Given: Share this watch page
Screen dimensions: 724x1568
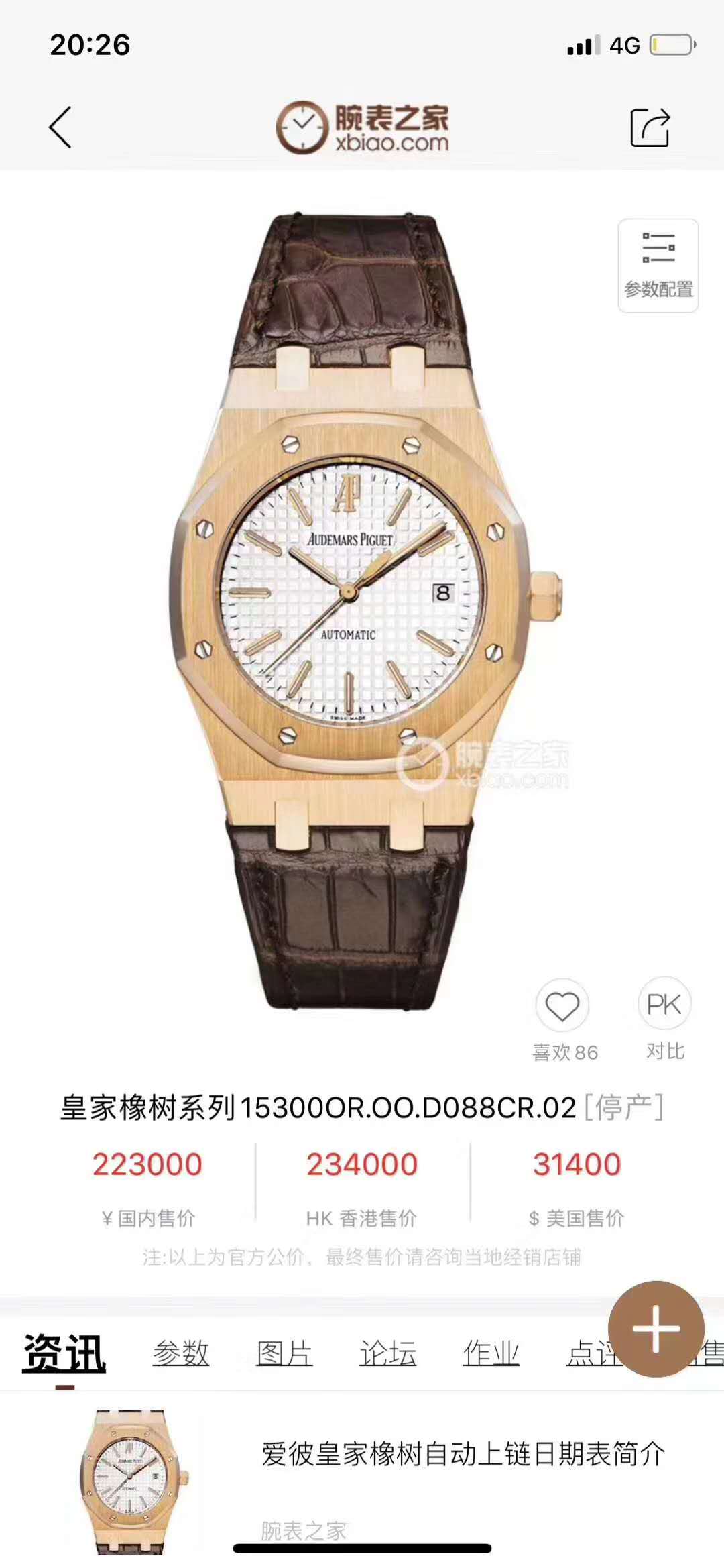Looking at the screenshot, I should [650, 127].
